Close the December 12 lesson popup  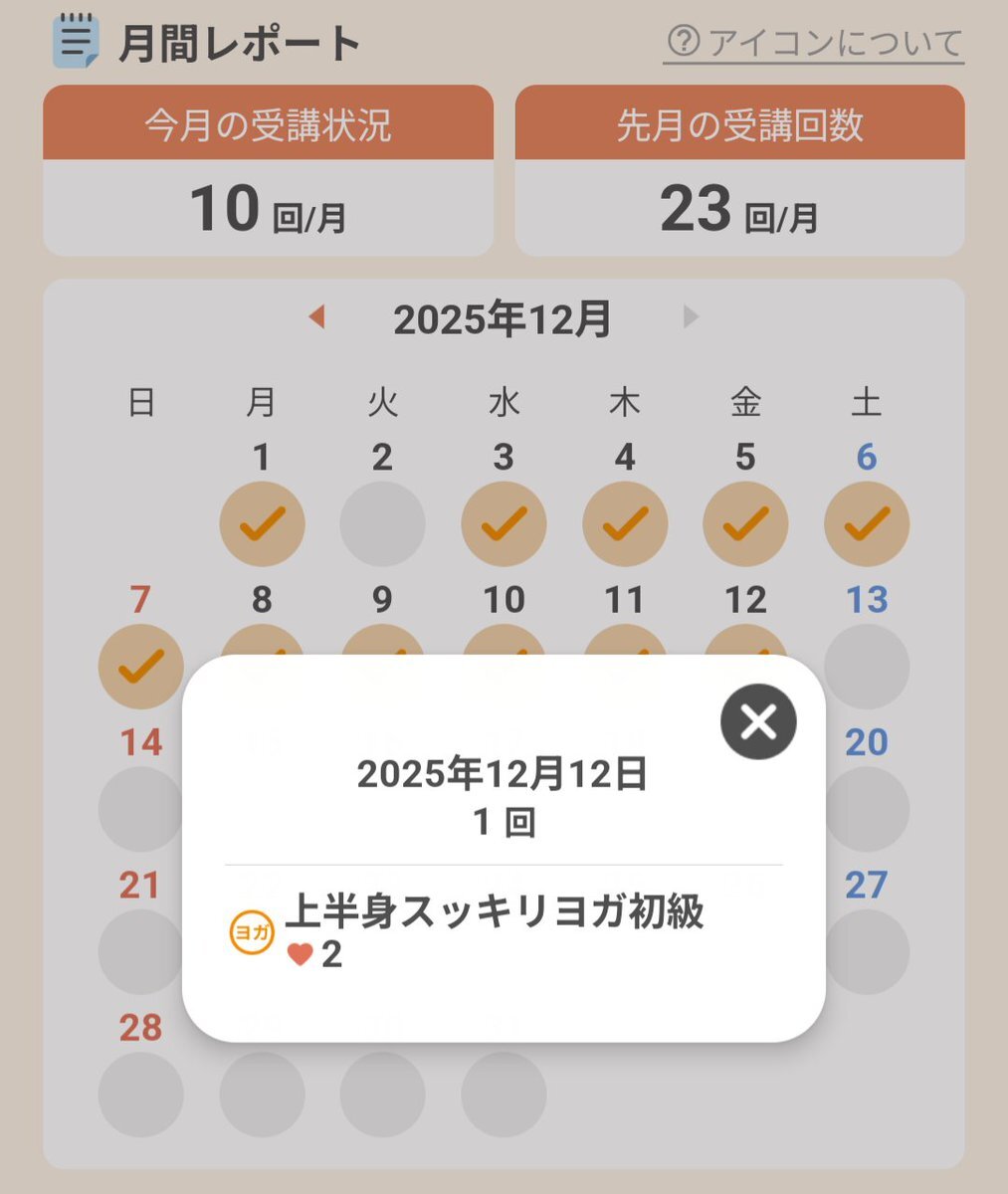click(x=758, y=721)
